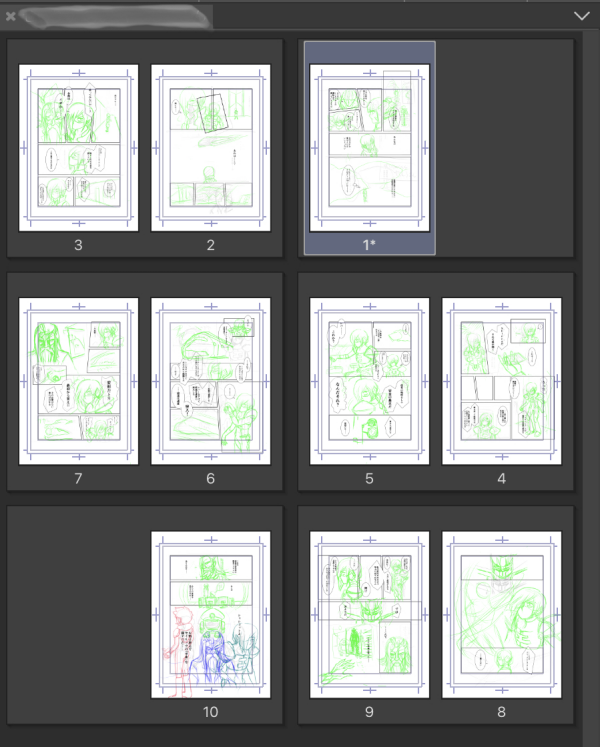
Task: Close the open document tab
Action: pos(10,16)
